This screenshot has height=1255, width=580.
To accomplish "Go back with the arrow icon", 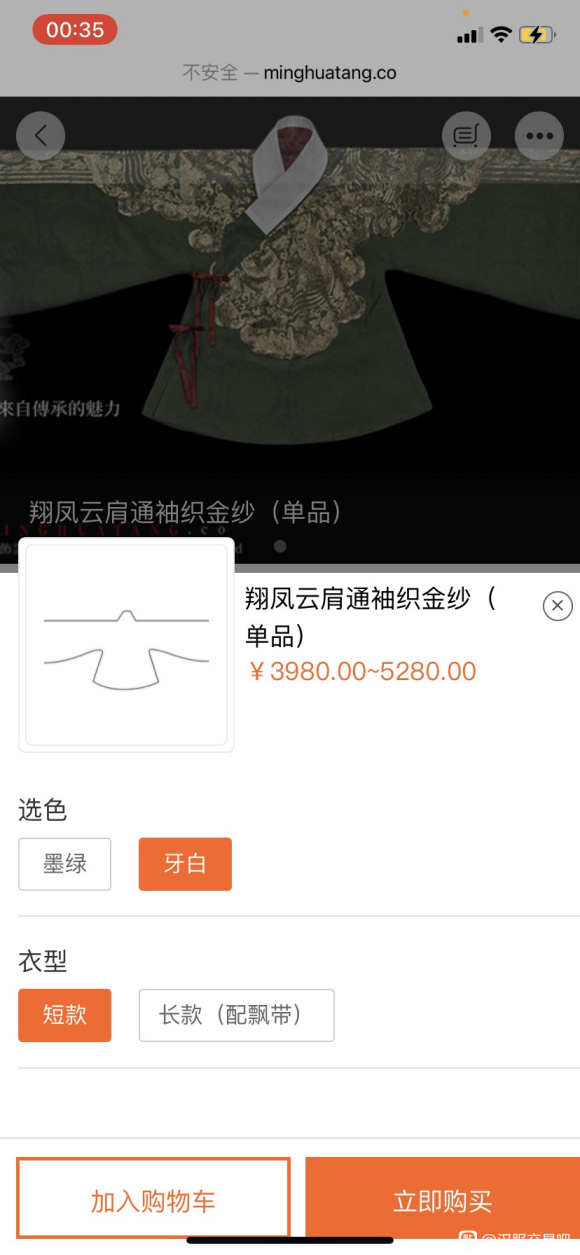I will point(40,136).
